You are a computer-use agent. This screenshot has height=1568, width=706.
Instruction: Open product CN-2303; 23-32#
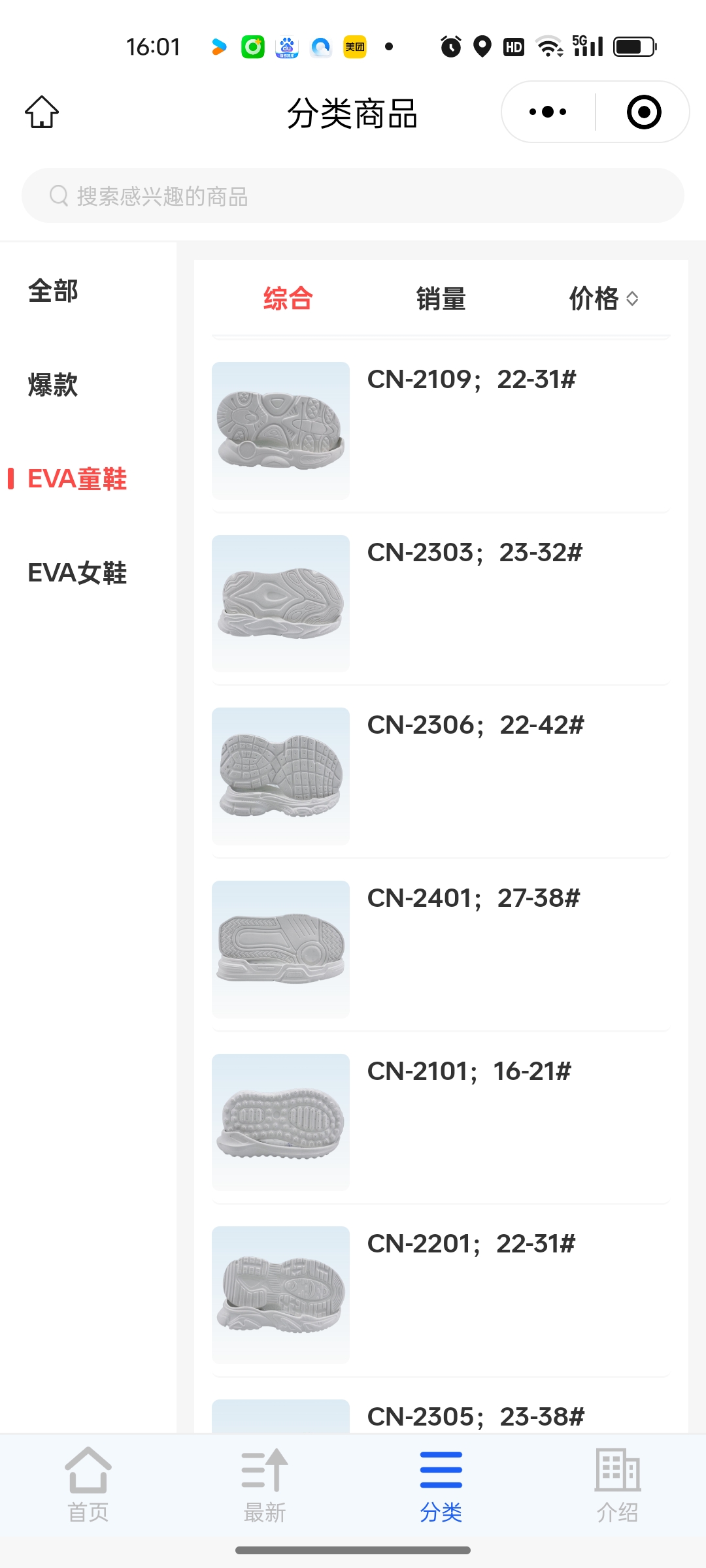click(x=441, y=604)
